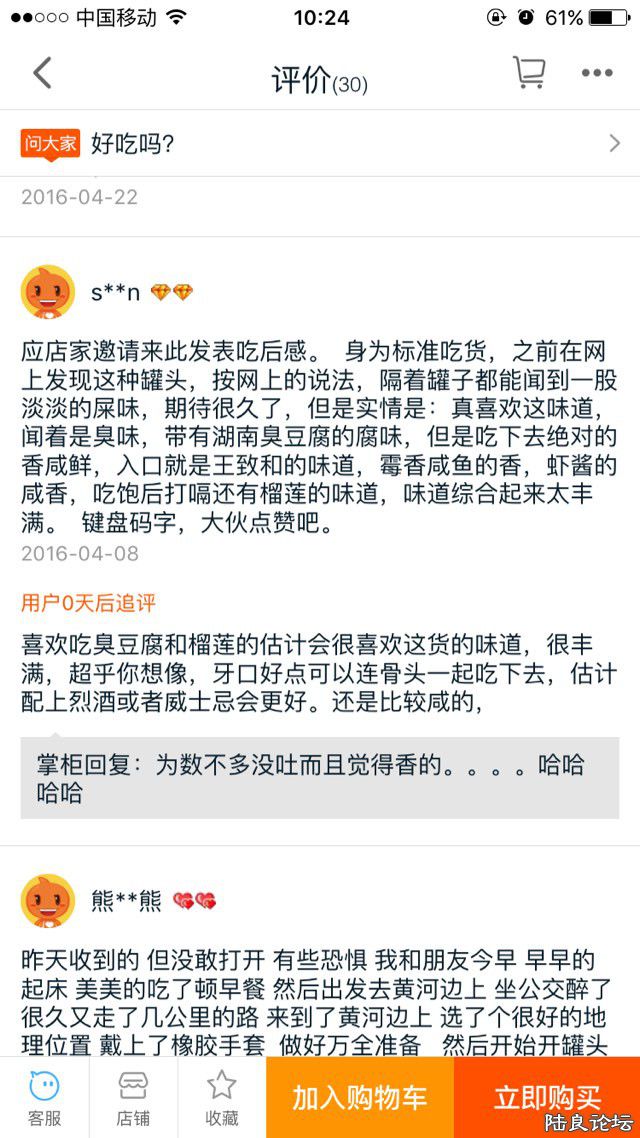
Task: Open the 店铺 shop page
Action: [x=133, y=1097]
